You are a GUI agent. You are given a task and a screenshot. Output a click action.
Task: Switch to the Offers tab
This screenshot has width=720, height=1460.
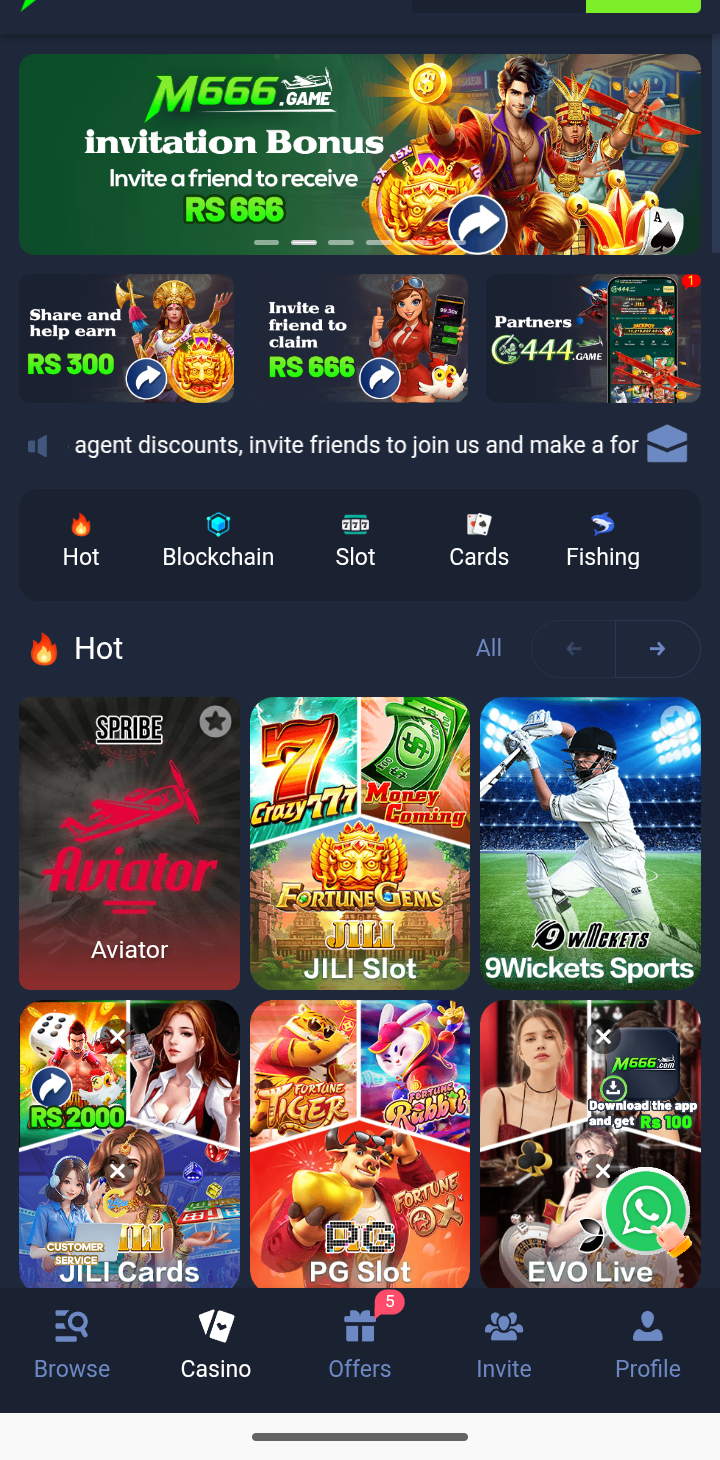click(x=360, y=1345)
